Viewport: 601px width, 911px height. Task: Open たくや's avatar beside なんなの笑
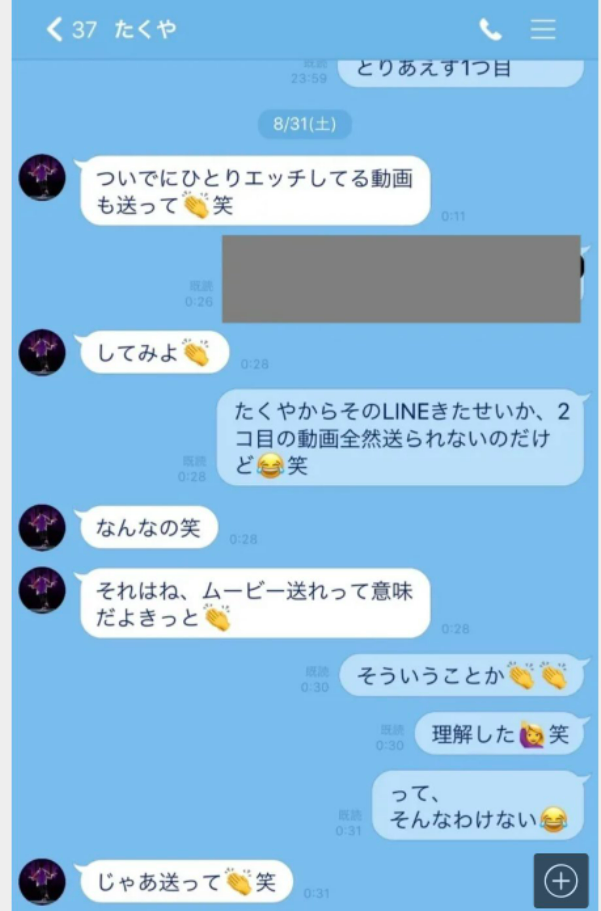42,528
